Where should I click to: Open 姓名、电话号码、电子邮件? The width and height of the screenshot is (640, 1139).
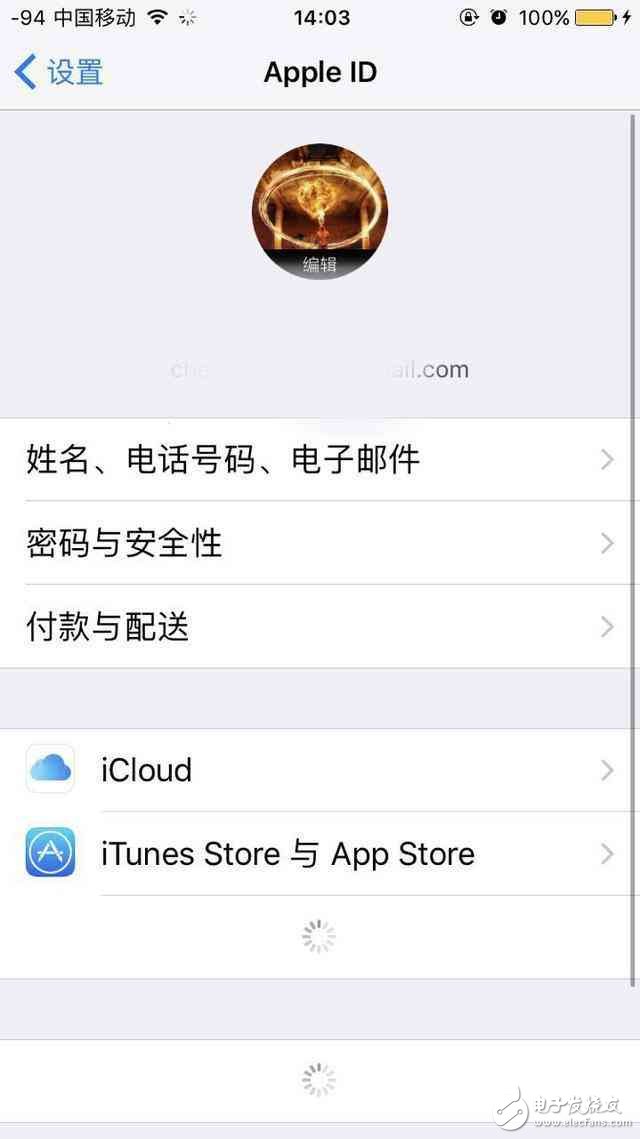point(320,460)
